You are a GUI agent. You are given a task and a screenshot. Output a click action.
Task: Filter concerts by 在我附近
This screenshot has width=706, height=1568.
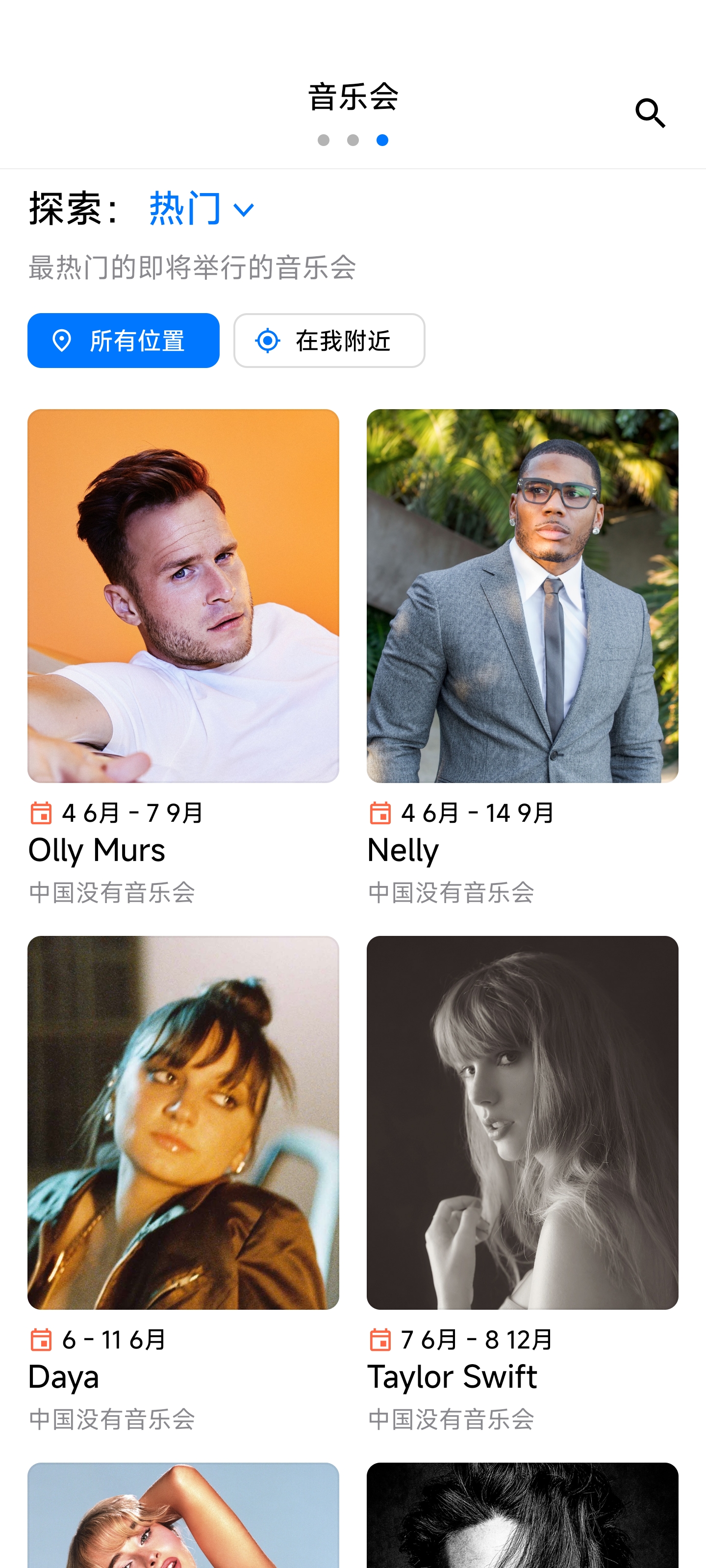pos(329,340)
